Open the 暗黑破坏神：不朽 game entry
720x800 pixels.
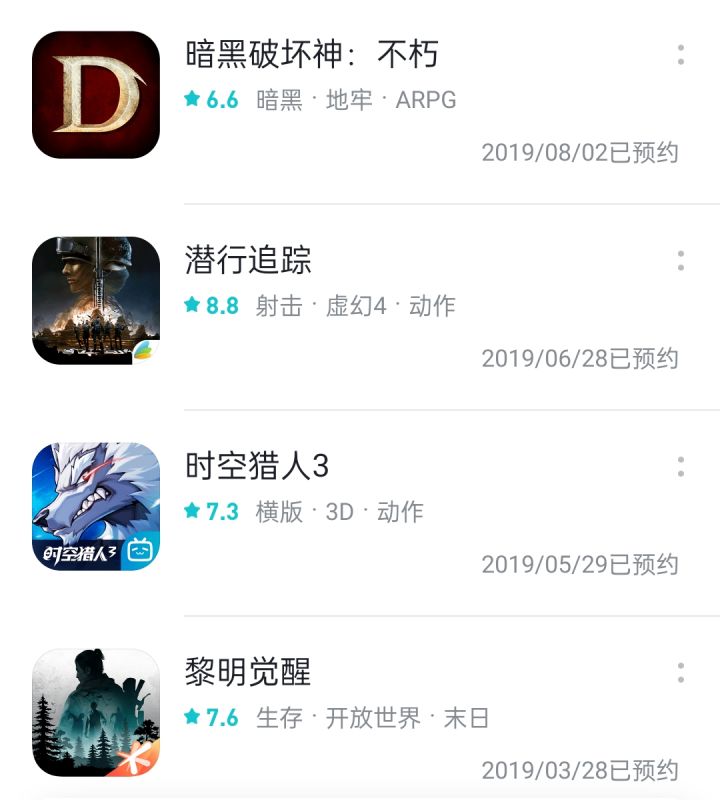click(x=312, y=54)
